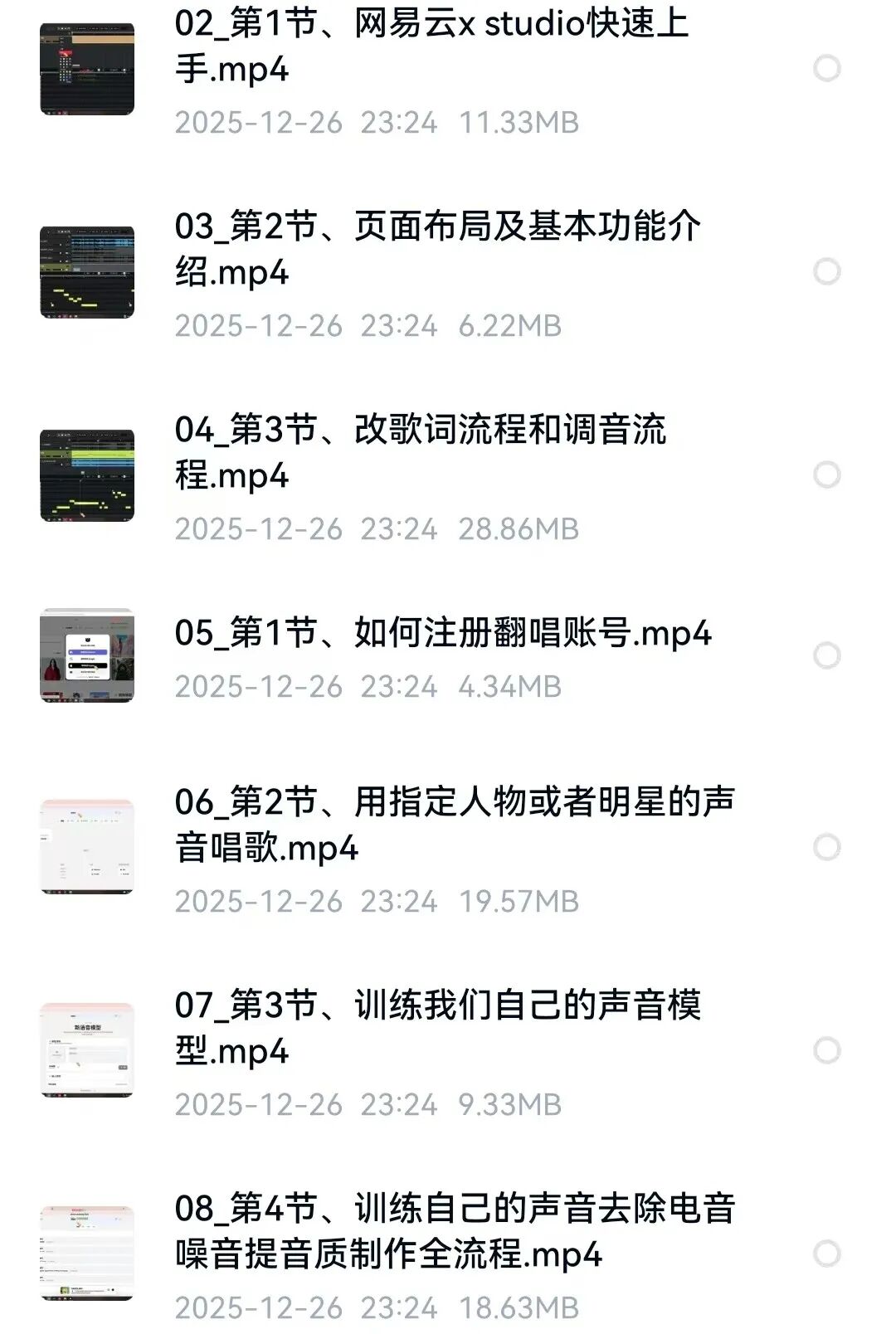Select the circle for 03_第2节 页面布局及基本功能介绍
This screenshot has height=1334, width=896.
(826, 271)
